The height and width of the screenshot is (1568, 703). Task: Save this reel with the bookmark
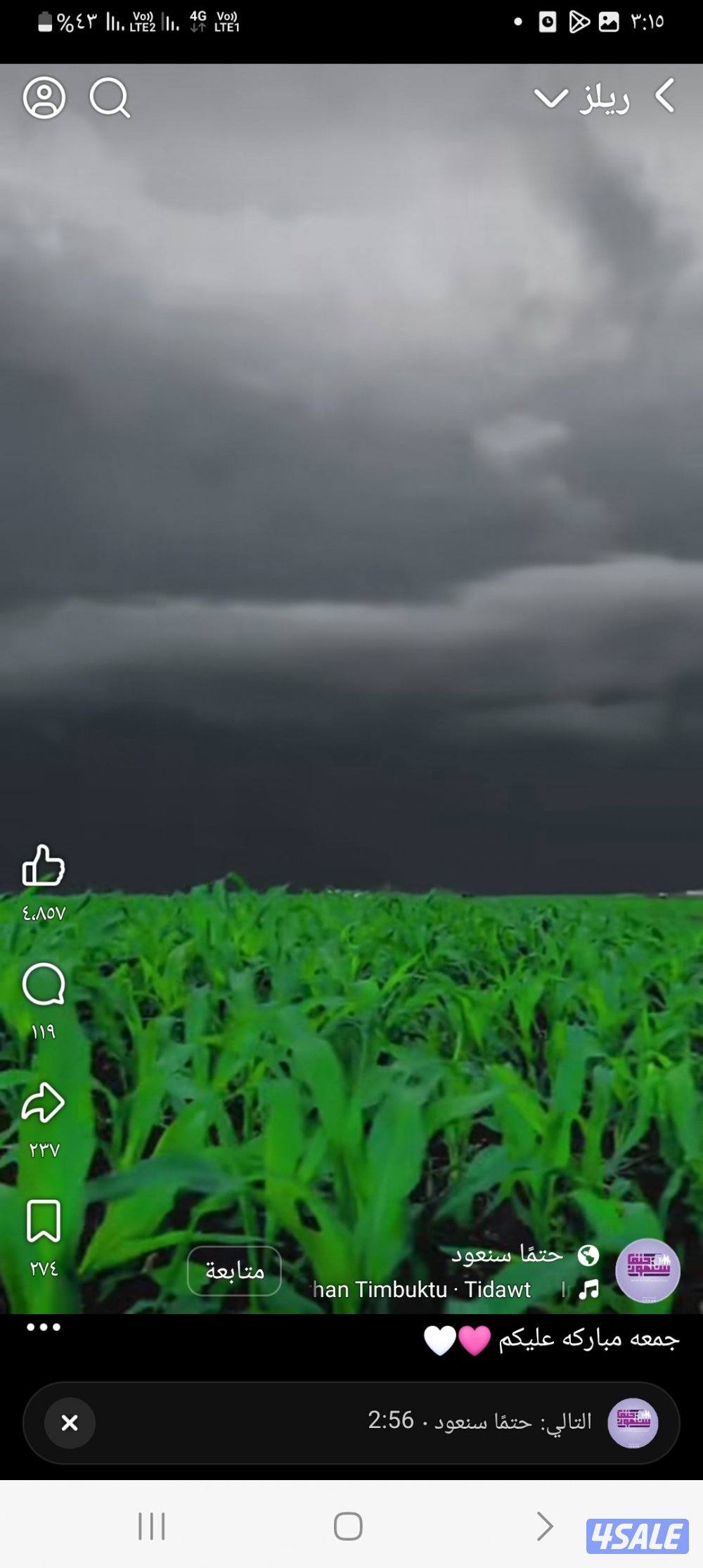(x=44, y=1221)
